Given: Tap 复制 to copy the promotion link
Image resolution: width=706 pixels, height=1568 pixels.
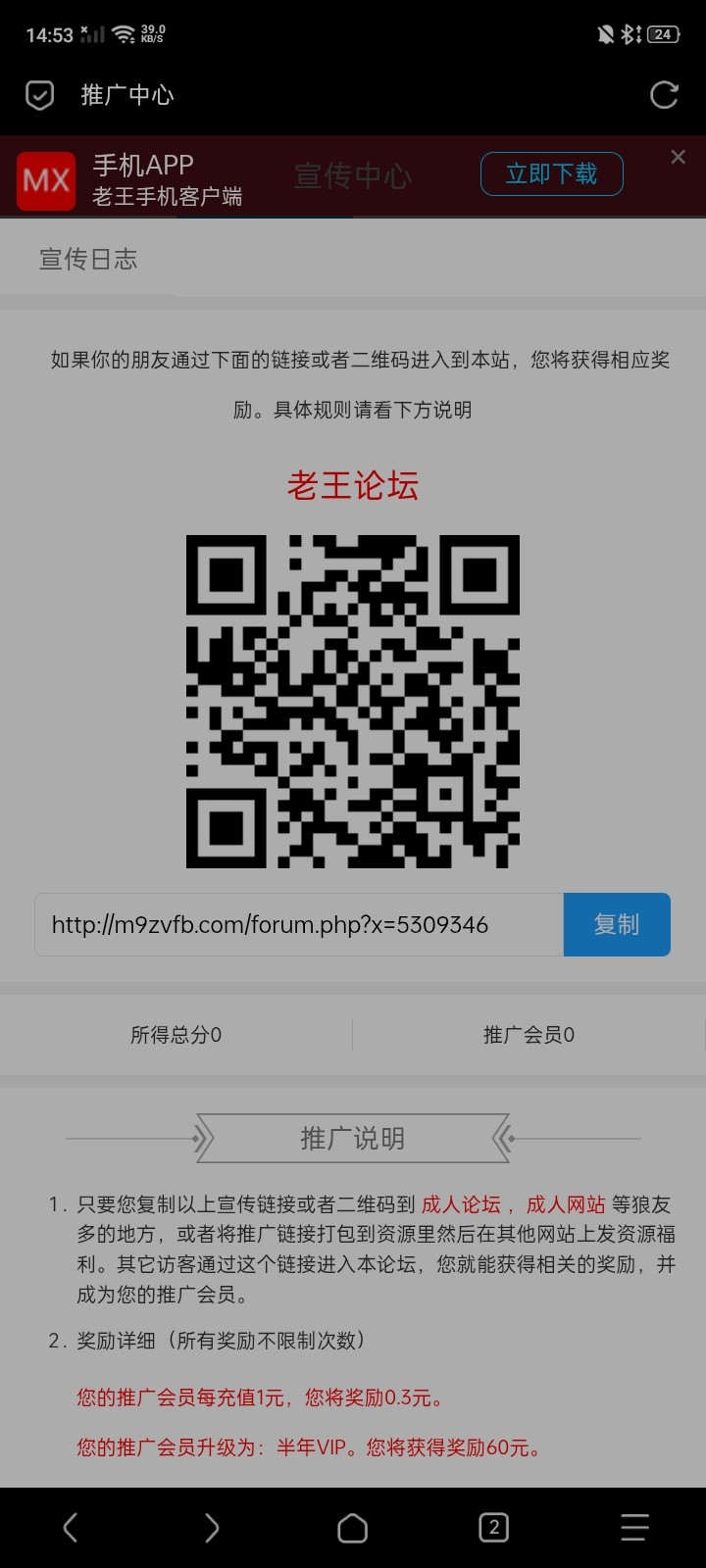Looking at the screenshot, I should pyautogui.click(x=616, y=924).
